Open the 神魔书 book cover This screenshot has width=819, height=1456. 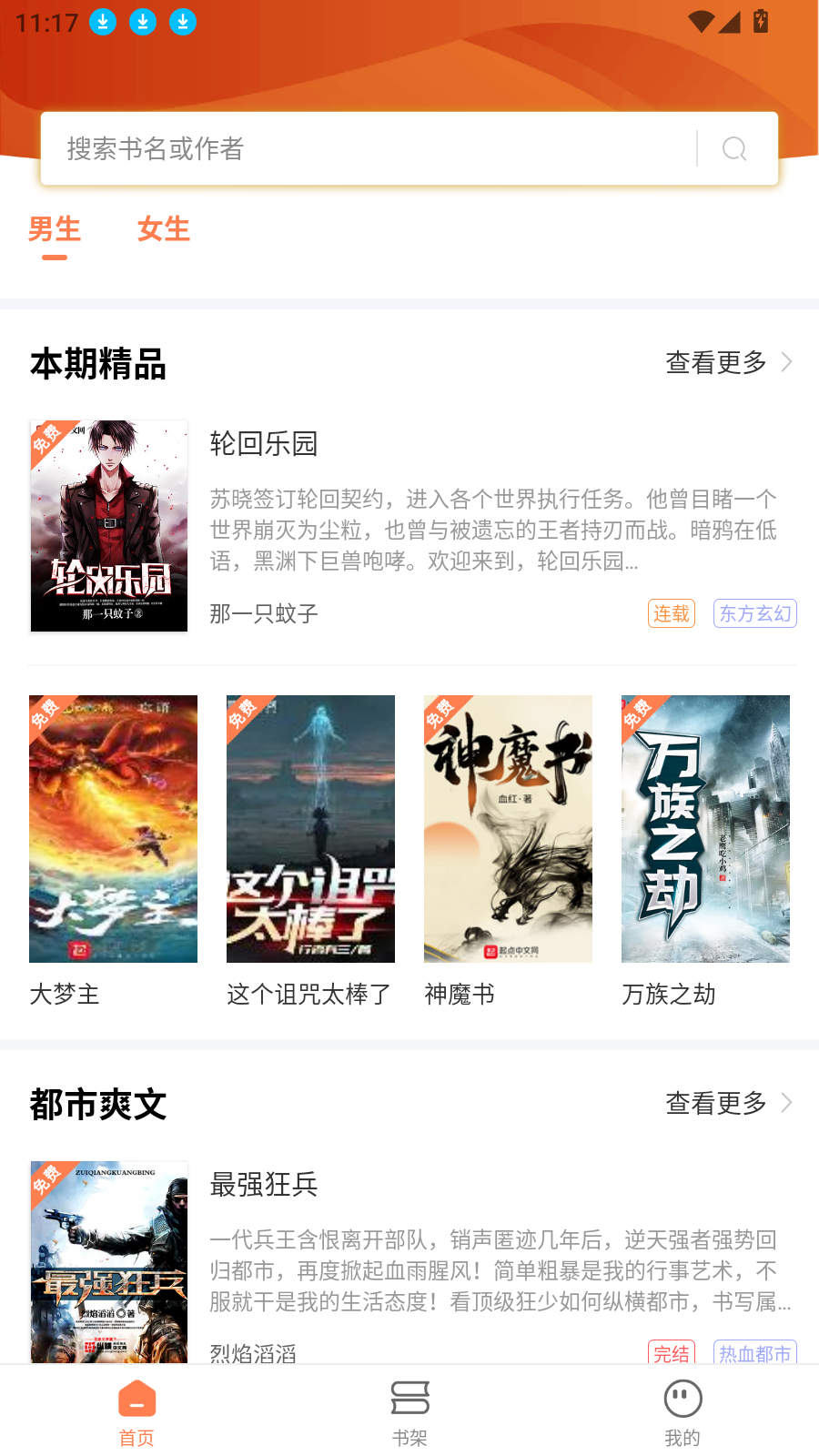pos(508,829)
